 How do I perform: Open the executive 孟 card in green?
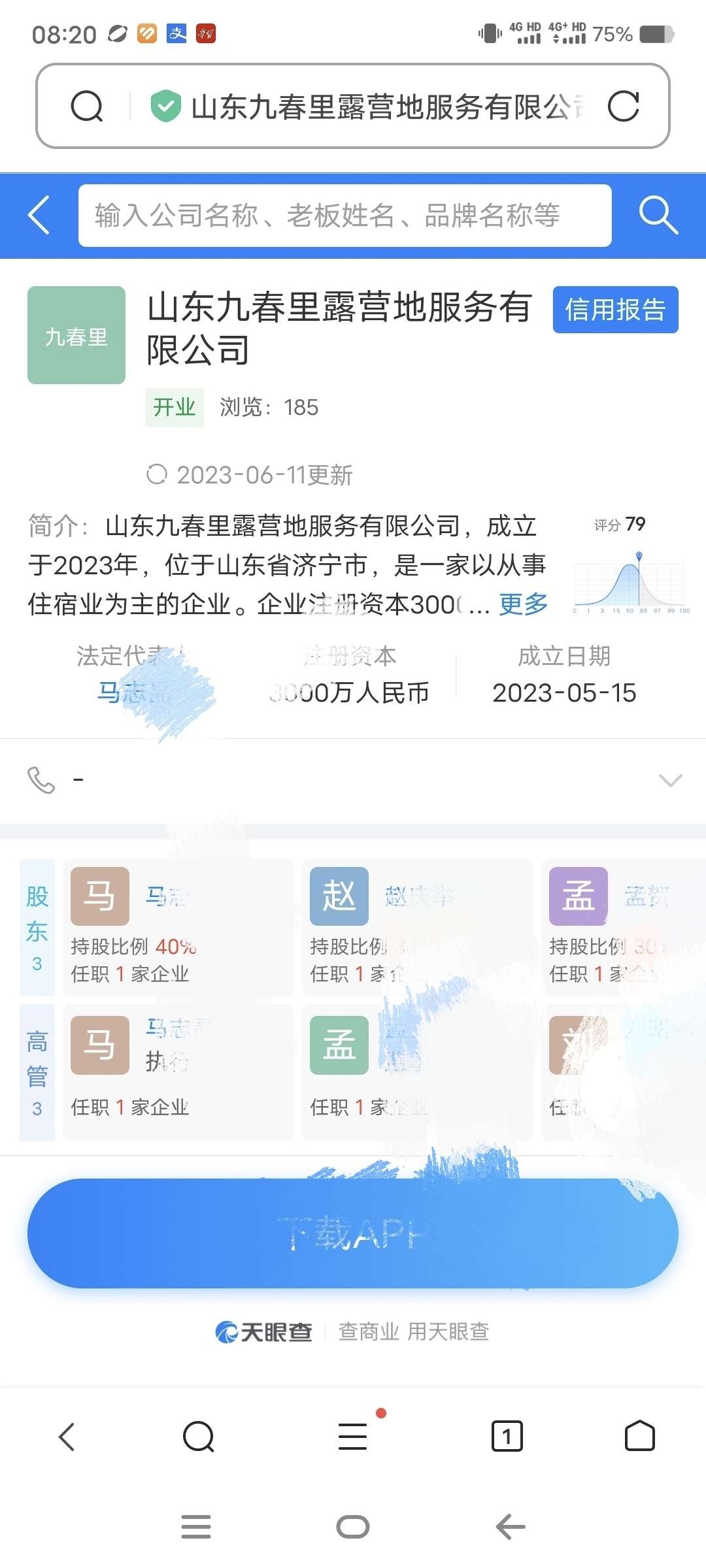[417, 1072]
